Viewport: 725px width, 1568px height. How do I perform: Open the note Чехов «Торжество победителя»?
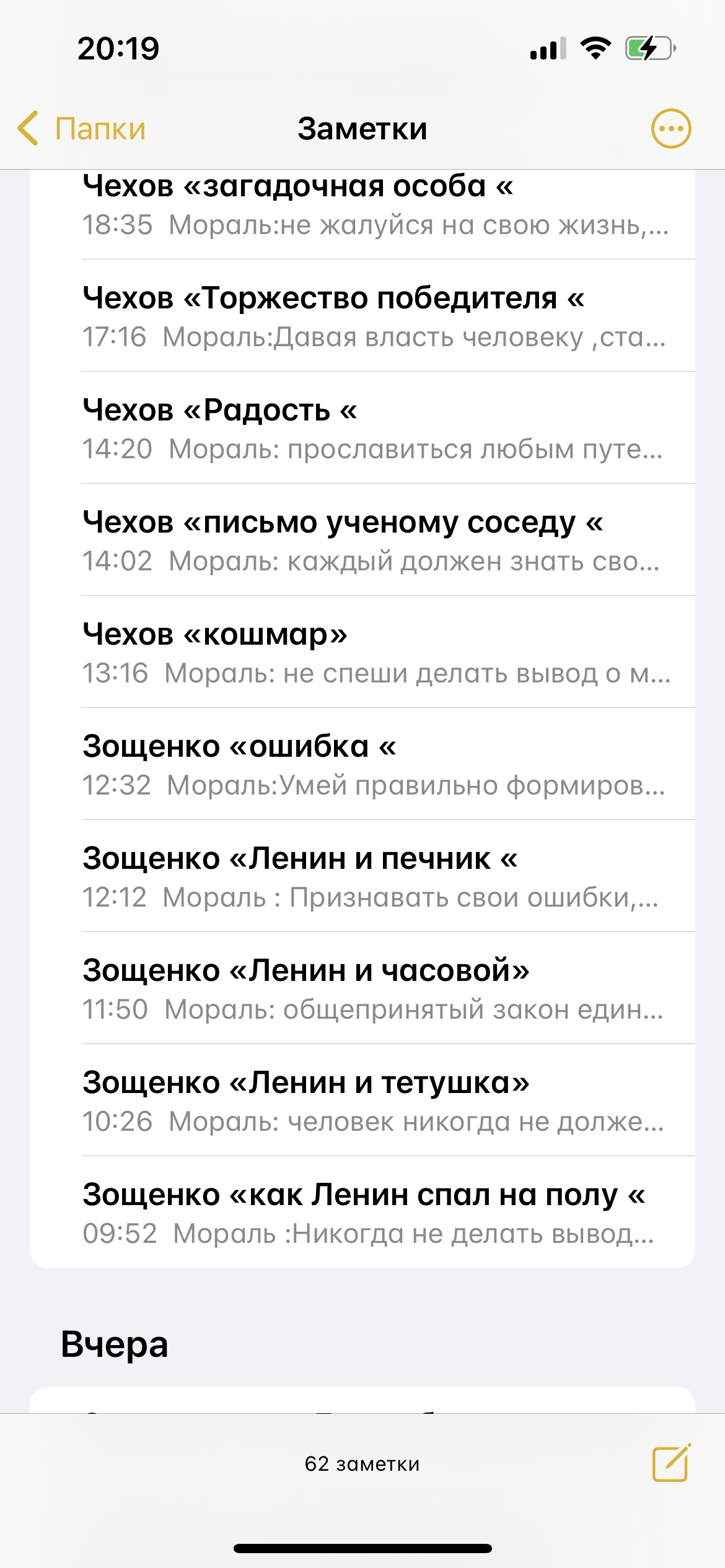(x=372, y=316)
